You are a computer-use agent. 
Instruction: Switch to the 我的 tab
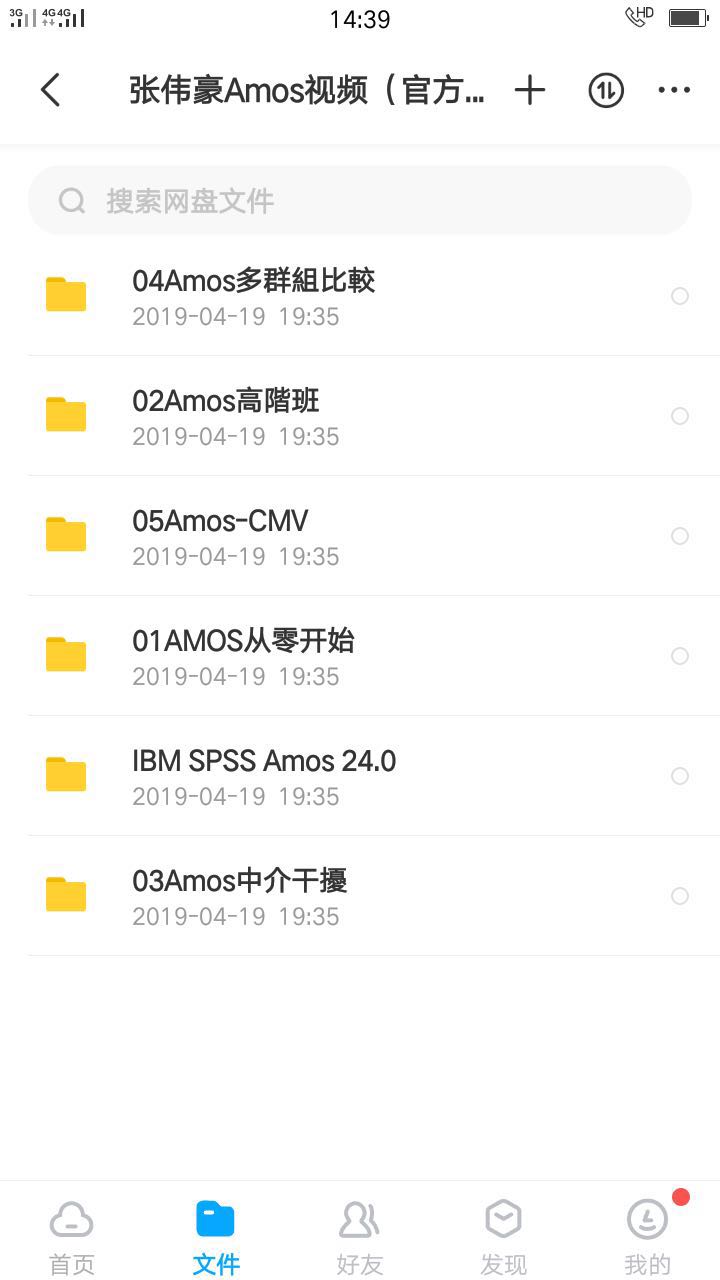pos(648,1236)
